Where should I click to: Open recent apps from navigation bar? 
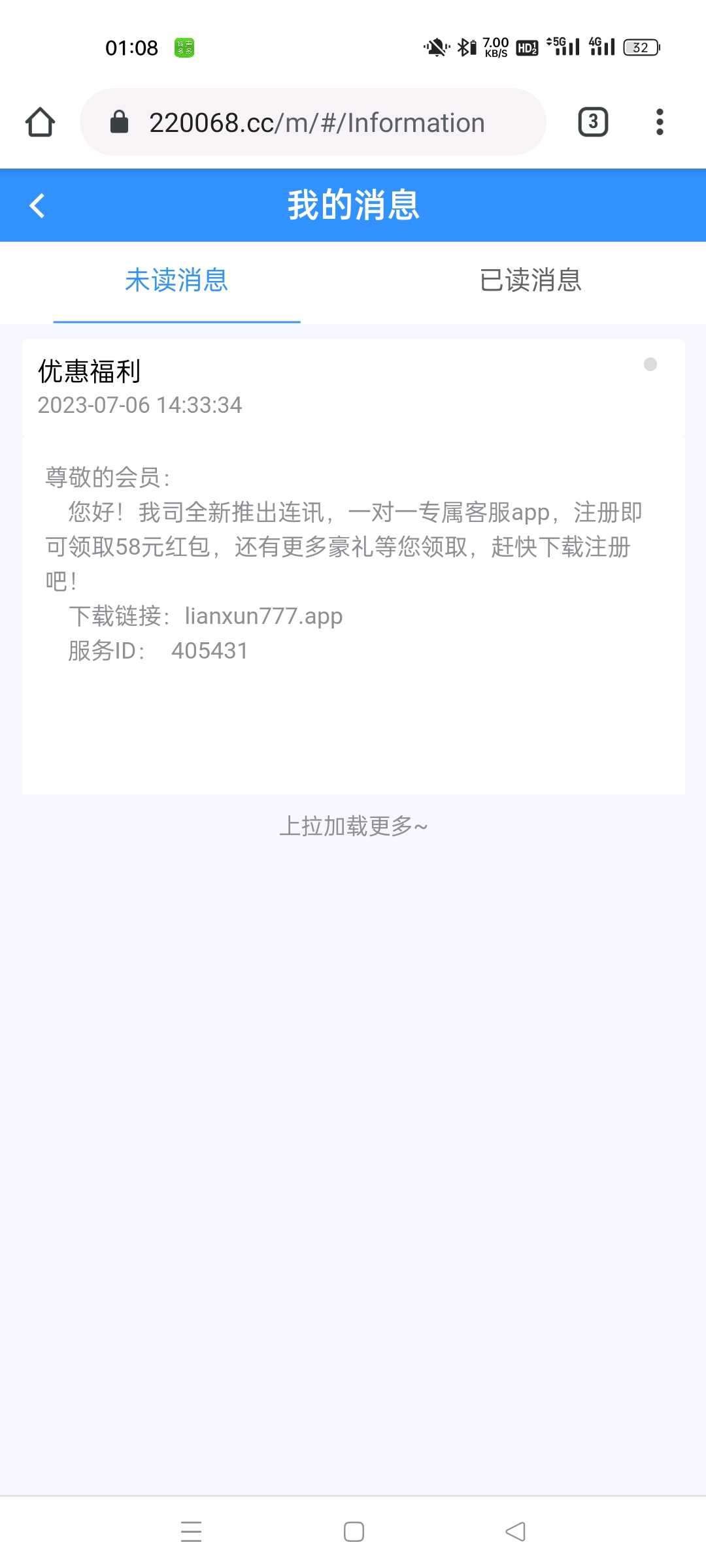click(x=191, y=1531)
